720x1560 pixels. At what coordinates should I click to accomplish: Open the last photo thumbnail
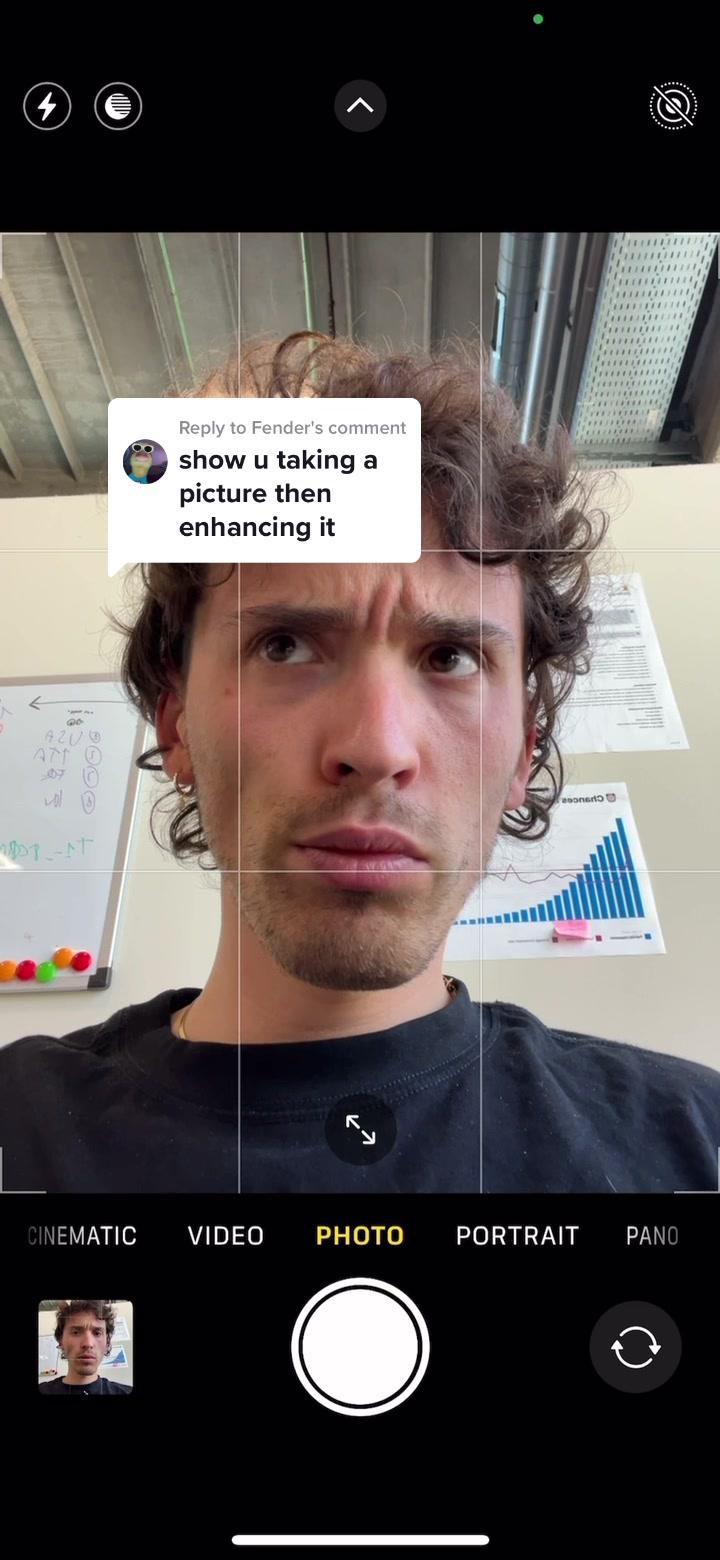pos(85,1347)
